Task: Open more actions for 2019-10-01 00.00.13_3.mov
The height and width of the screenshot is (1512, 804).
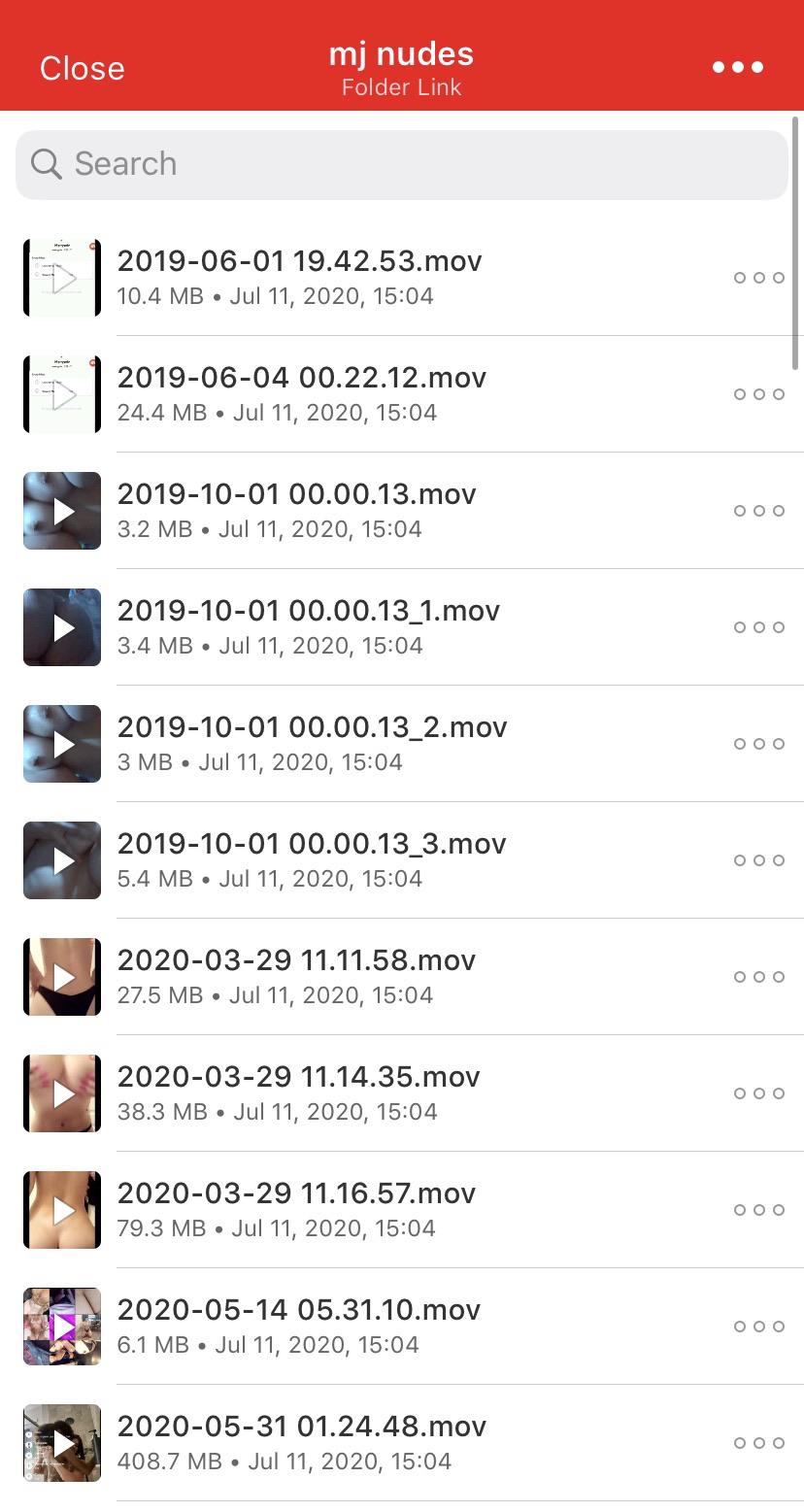Action: click(758, 860)
